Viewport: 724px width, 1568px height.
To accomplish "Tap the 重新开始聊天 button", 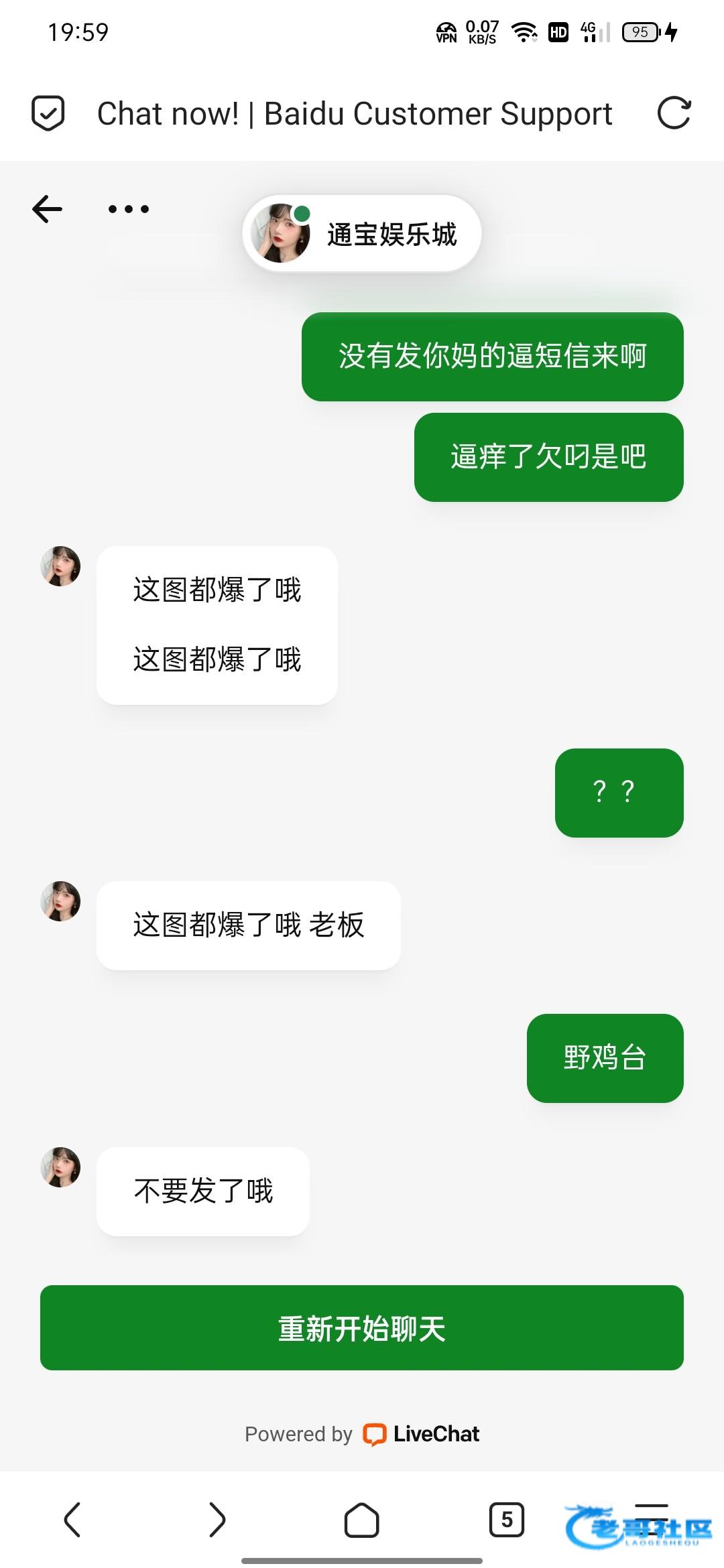I will [362, 1327].
